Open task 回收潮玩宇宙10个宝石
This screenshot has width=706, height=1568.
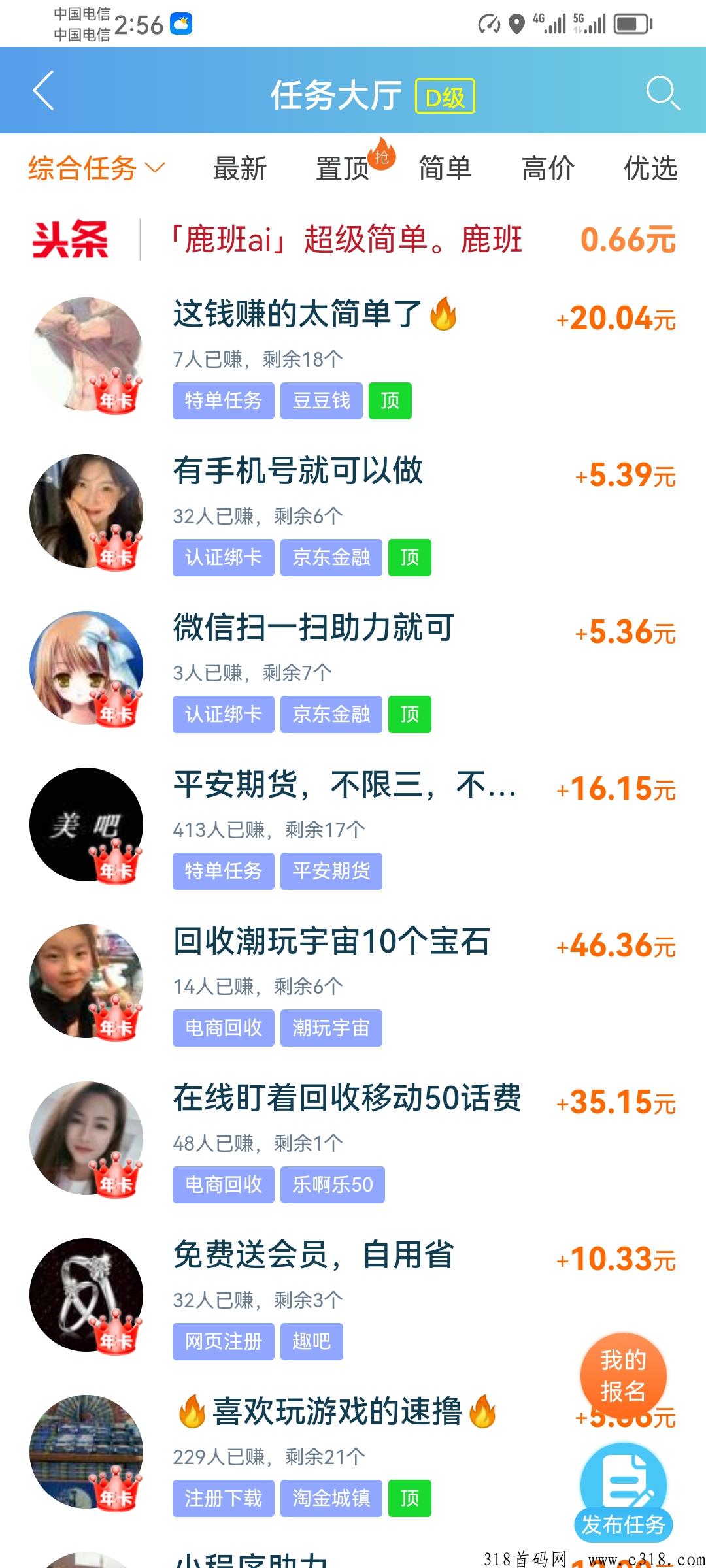click(x=331, y=941)
